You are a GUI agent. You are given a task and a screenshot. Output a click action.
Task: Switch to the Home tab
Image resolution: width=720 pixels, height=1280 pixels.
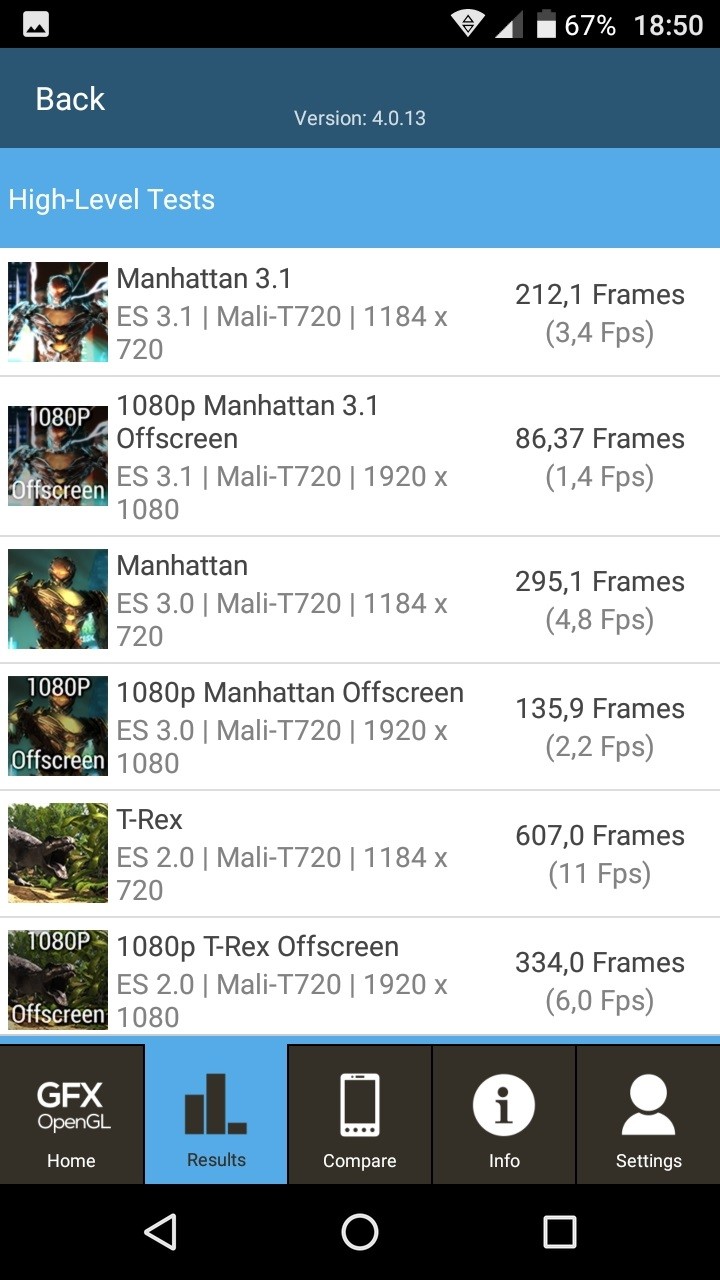(72, 1115)
